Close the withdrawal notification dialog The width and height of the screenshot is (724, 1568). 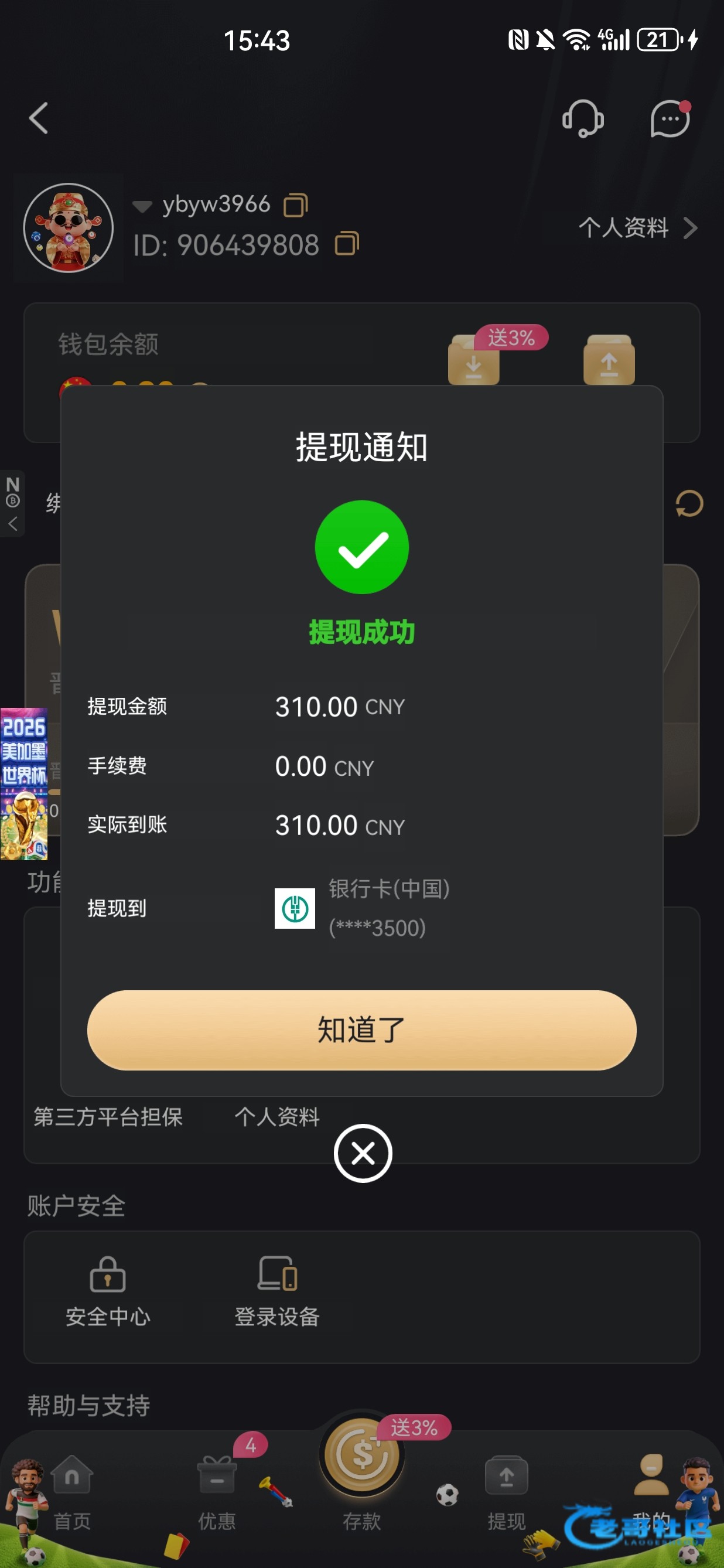click(x=363, y=1153)
